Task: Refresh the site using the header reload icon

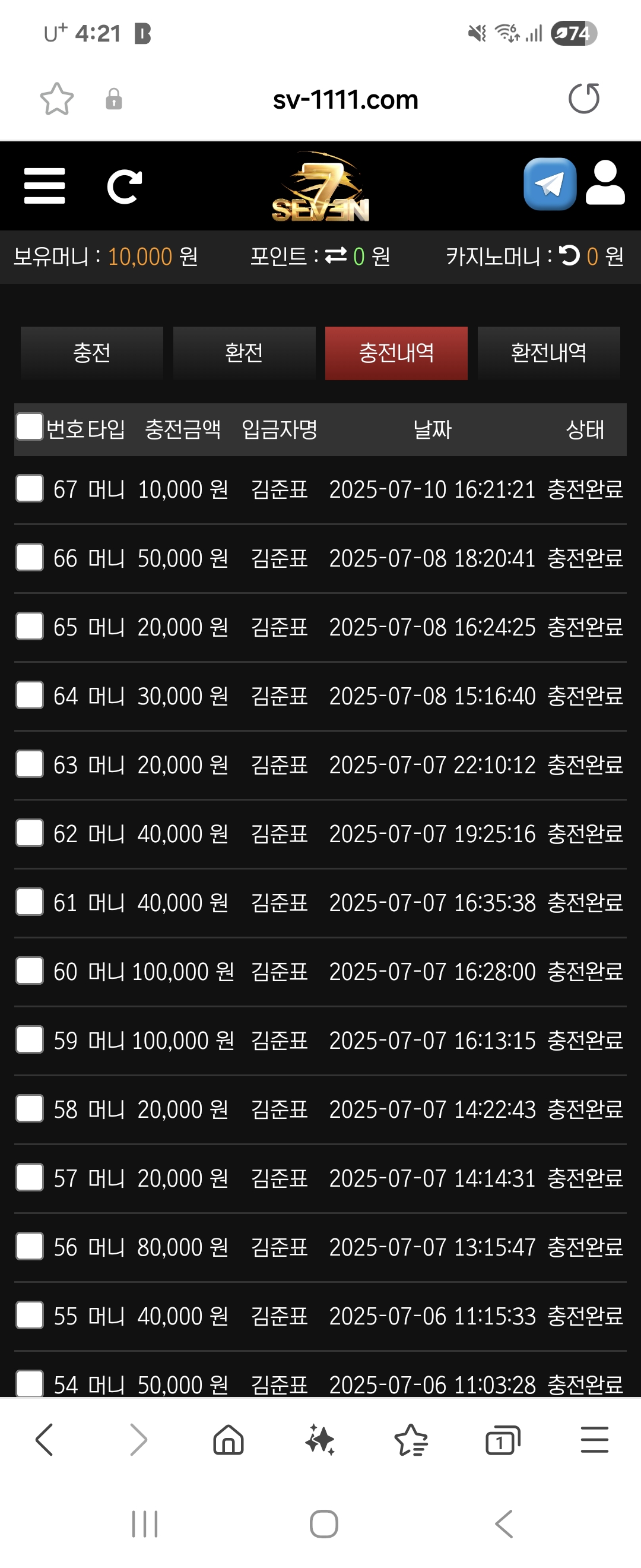Action: (x=125, y=186)
